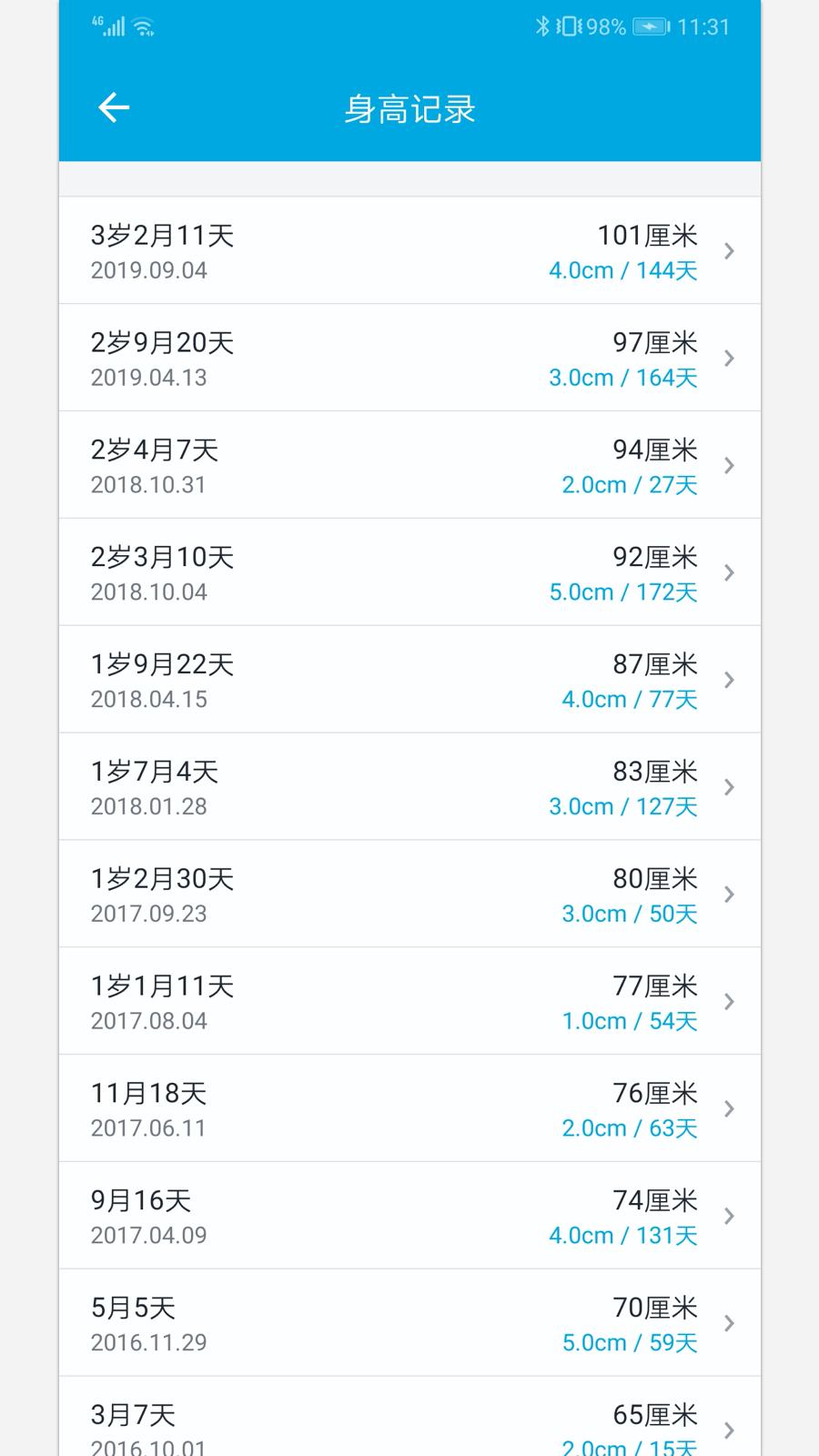Viewport: 819px width, 1456px height.
Task: View the 2017.04.09 entry of 74厘米
Action: click(x=409, y=1218)
